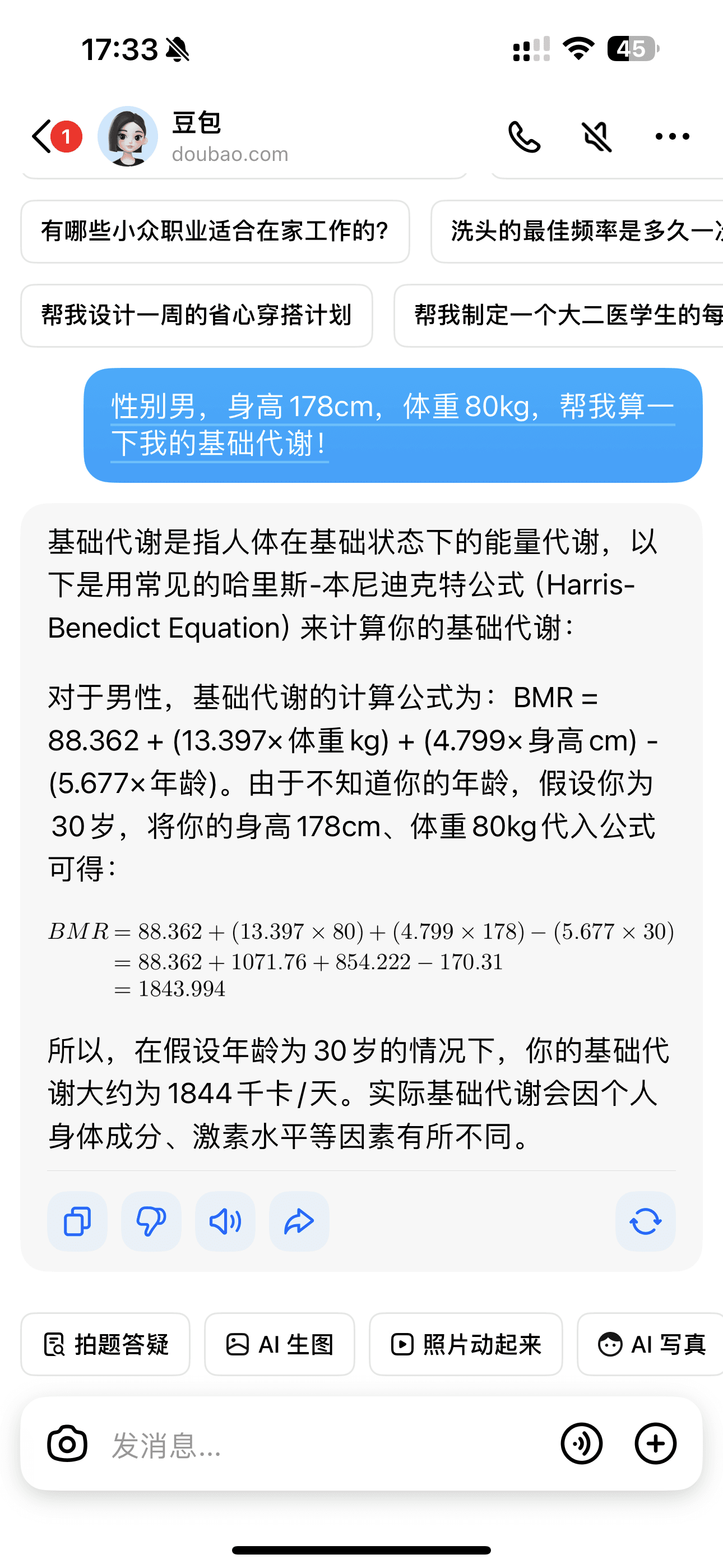Open the 照片动起来 feature

(x=466, y=1344)
